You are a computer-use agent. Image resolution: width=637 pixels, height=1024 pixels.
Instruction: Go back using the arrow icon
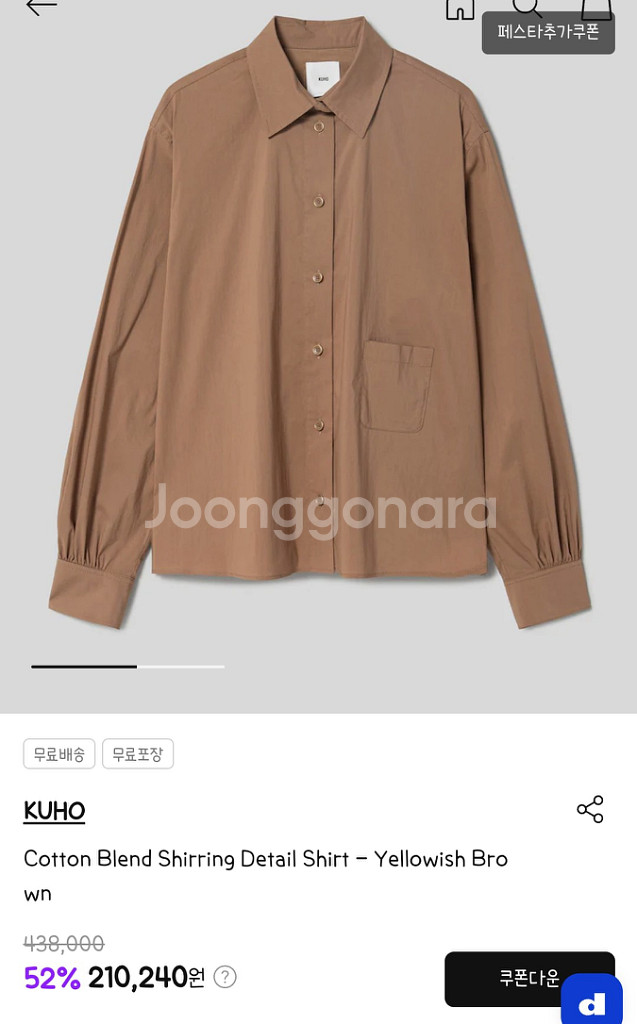(41, 7)
